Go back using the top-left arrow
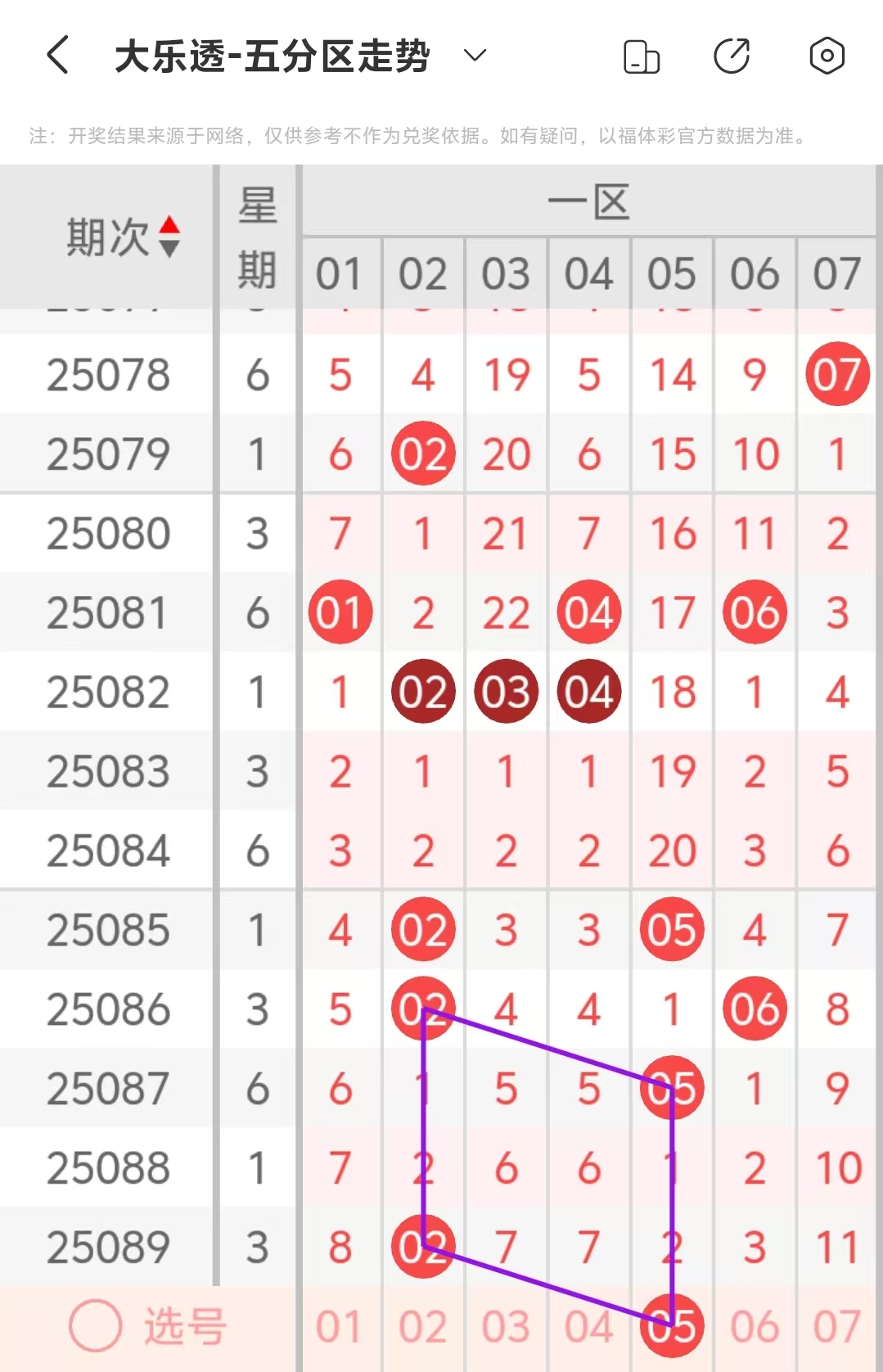Image resolution: width=883 pixels, height=1372 pixels. coord(57,56)
